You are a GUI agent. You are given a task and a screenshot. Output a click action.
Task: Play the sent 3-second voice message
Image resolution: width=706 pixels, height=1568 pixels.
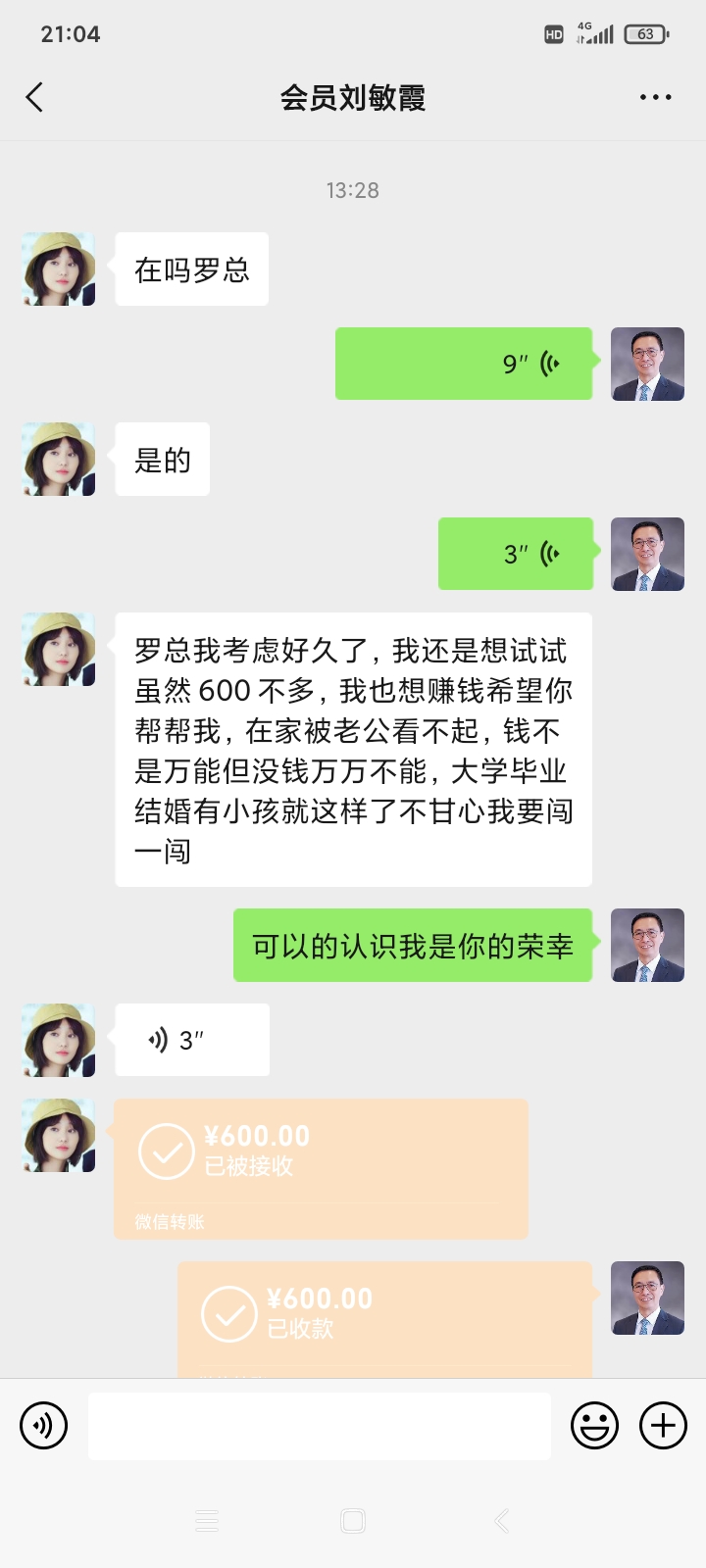click(x=516, y=554)
